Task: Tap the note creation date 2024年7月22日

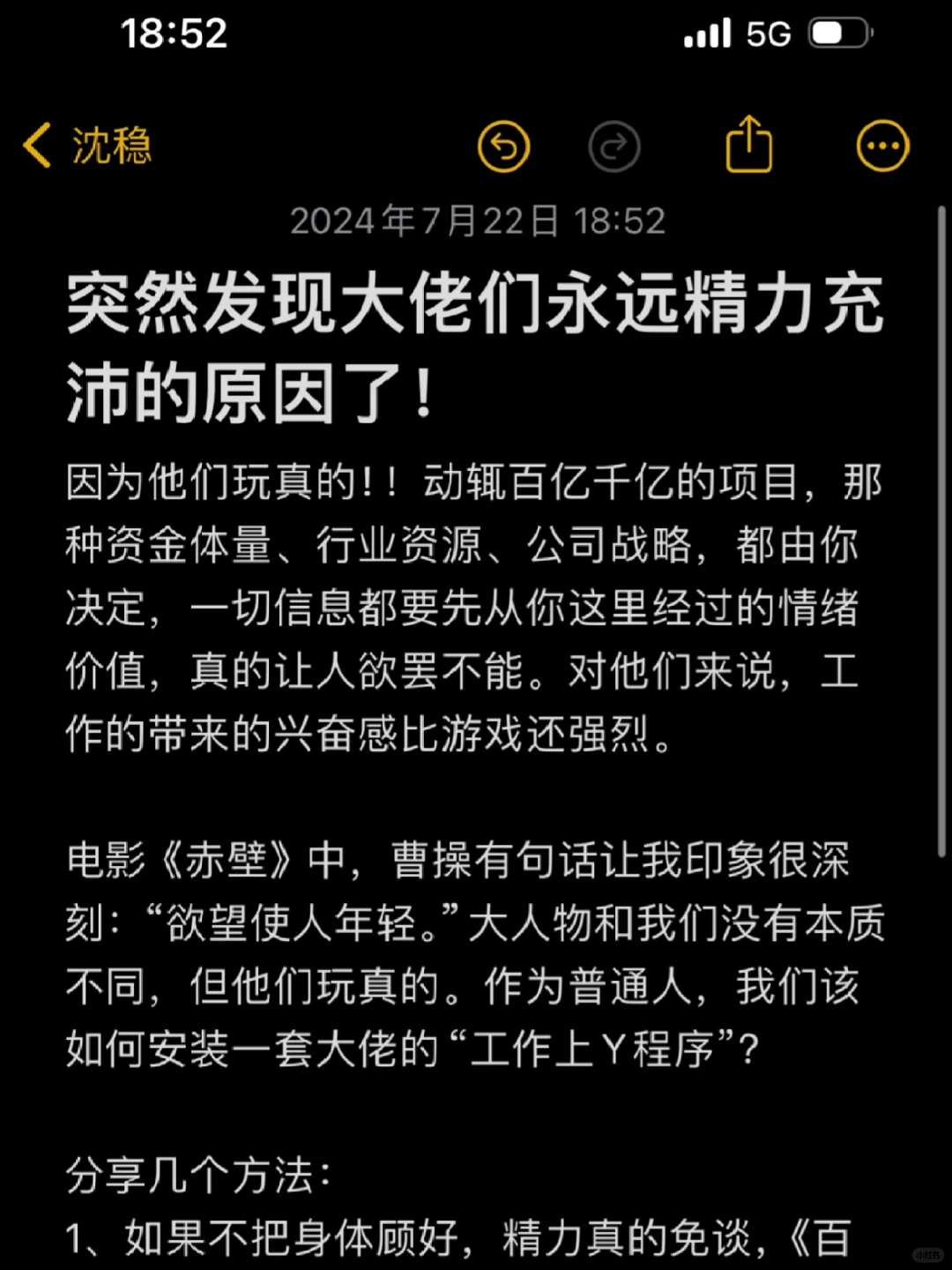Action: [476, 220]
